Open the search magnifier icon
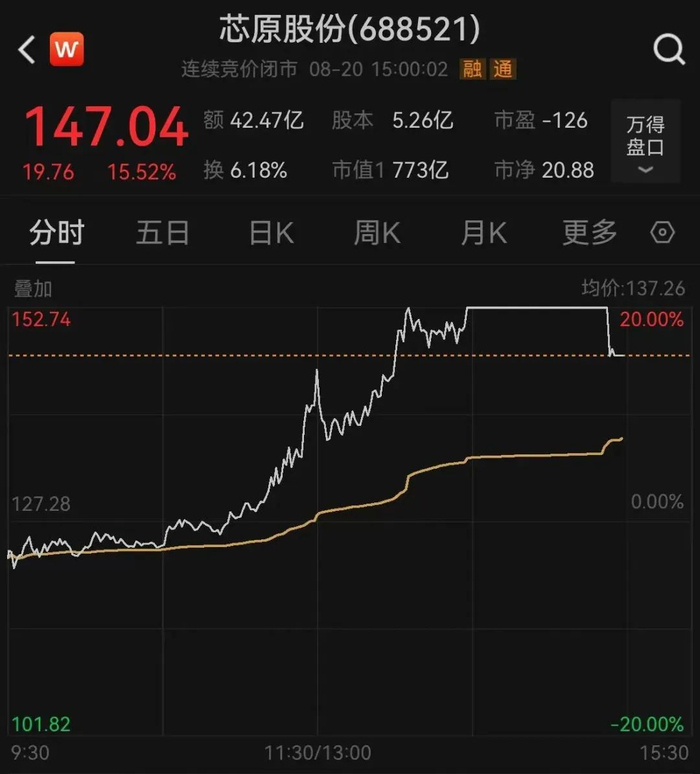Image resolution: width=700 pixels, height=774 pixels. [x=667, y=48]
